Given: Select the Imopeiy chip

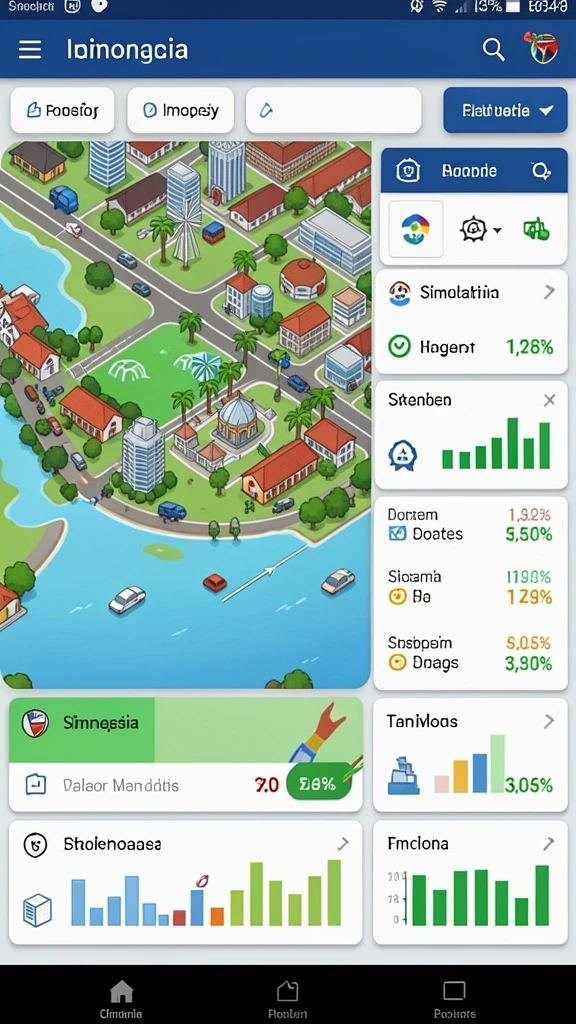Looking at the screenshot, I should point(181,110).
